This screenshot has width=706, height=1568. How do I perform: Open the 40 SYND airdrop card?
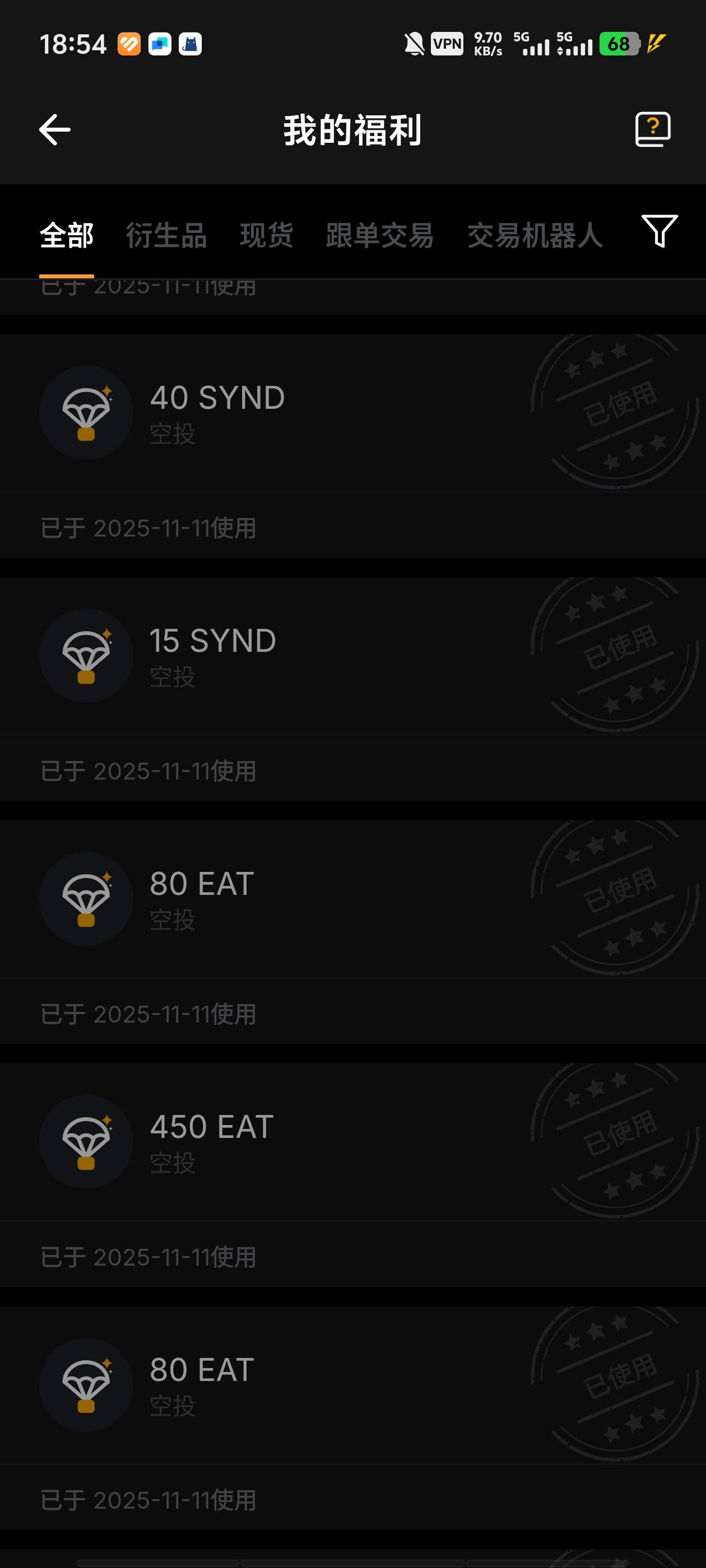(352, 414)
